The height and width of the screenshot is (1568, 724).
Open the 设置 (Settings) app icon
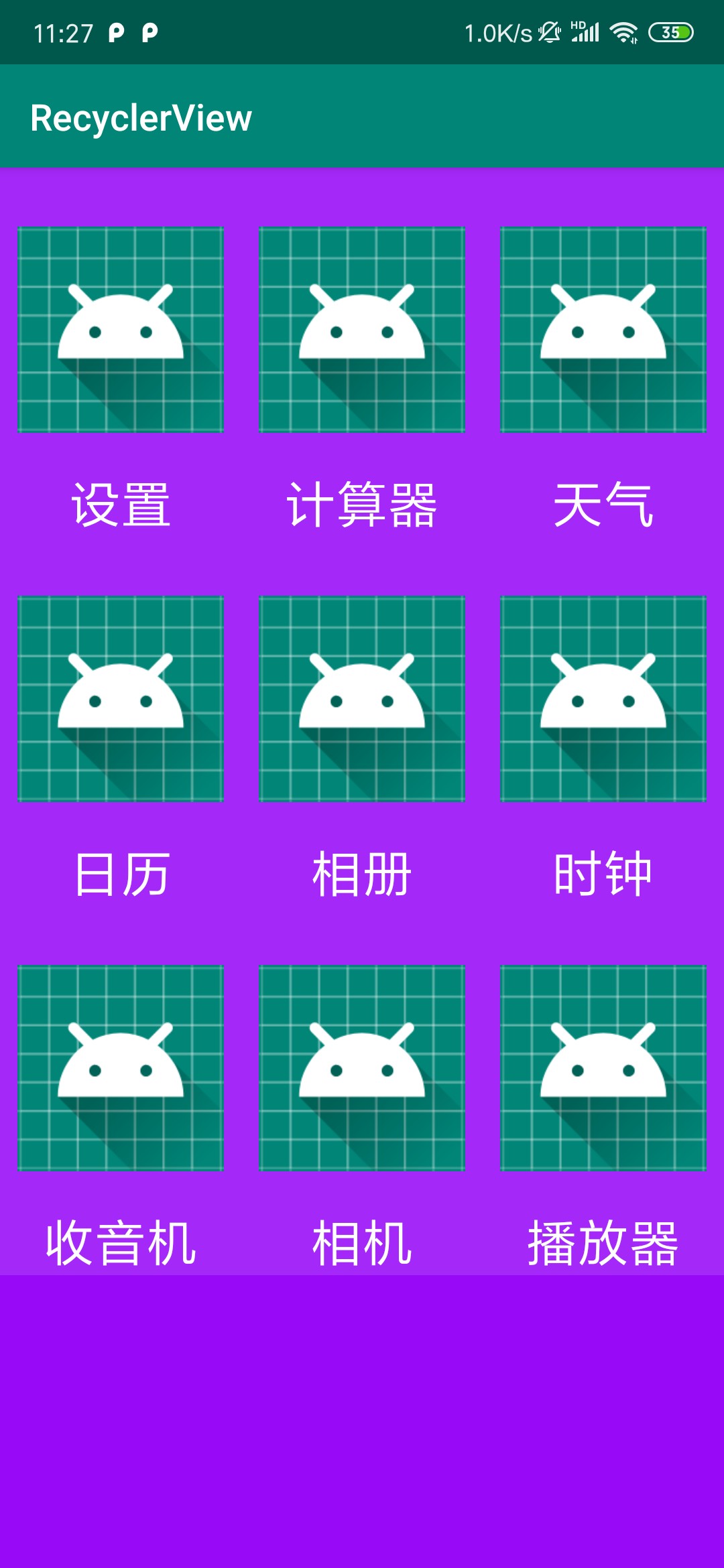click(121, 331)
